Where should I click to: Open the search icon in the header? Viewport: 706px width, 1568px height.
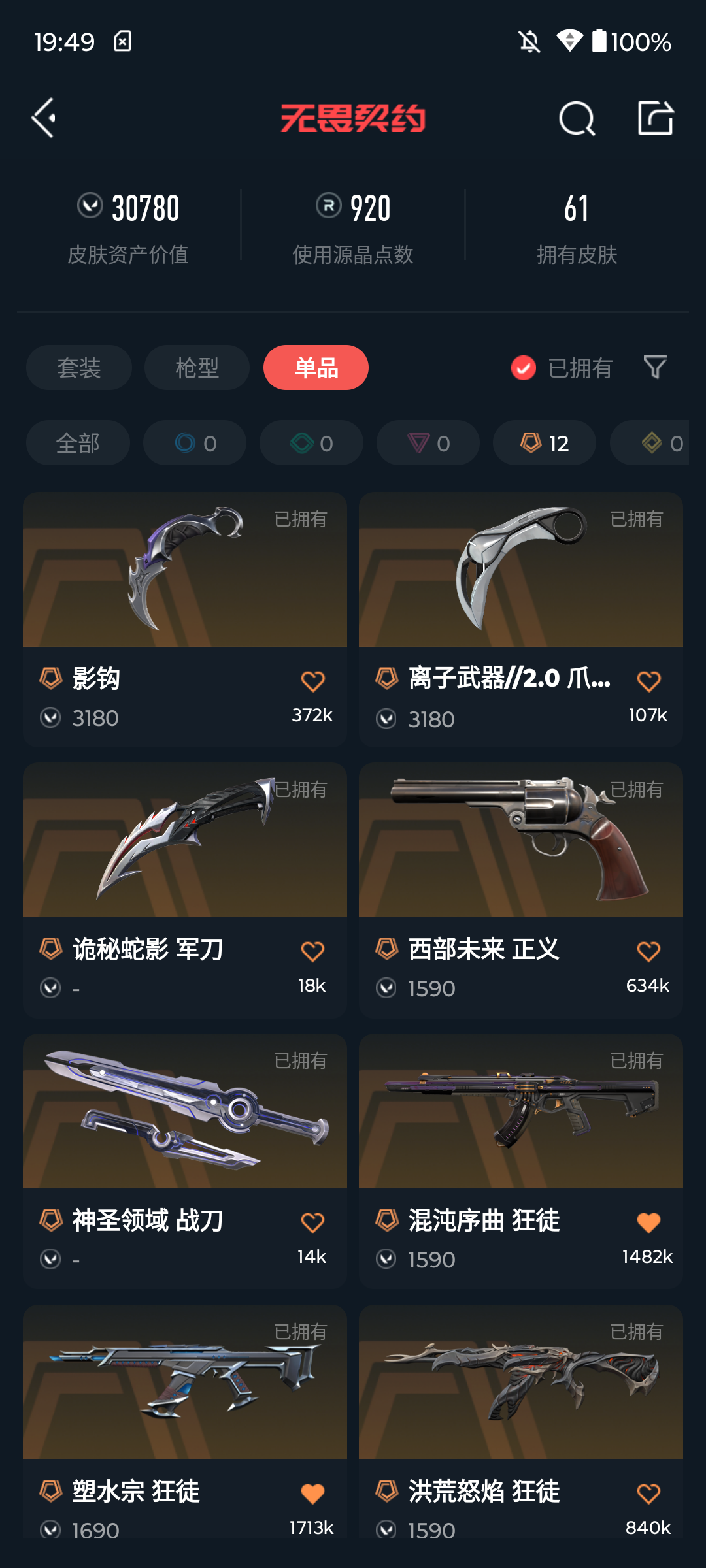click(x=577, y=118)
